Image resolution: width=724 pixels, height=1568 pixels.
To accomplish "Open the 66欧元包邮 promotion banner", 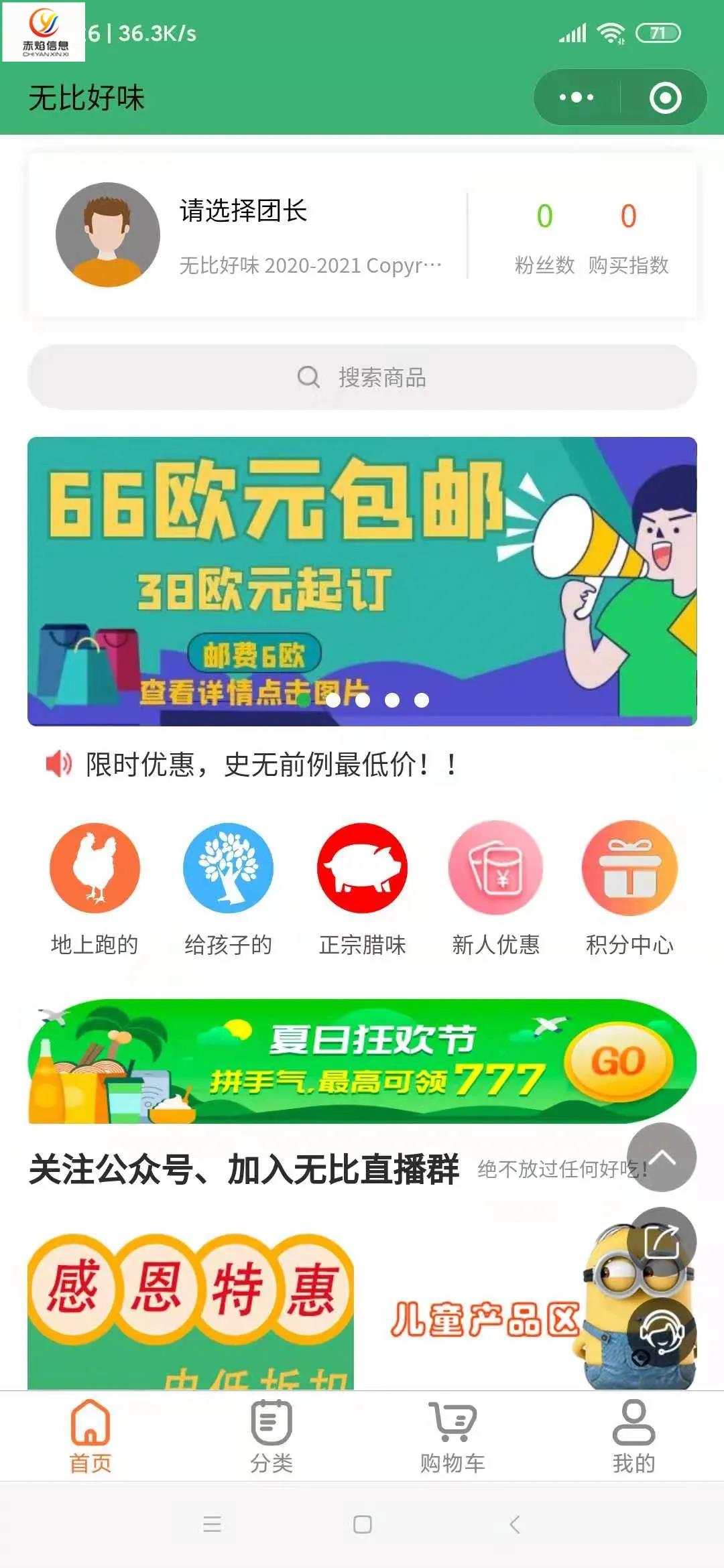I will click(362, 581).
